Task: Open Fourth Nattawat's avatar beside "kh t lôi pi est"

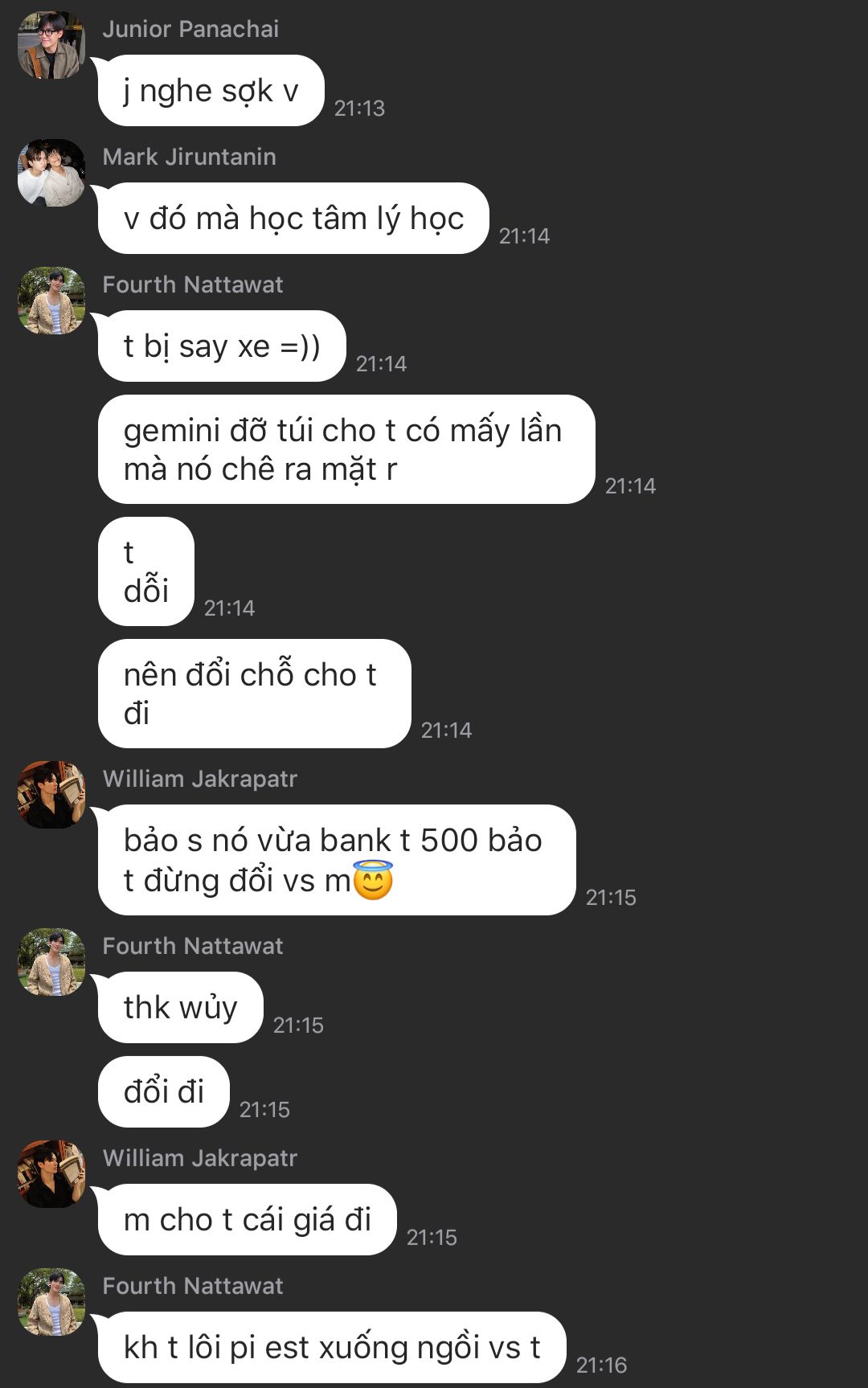Action: (x=51, y=1302)
